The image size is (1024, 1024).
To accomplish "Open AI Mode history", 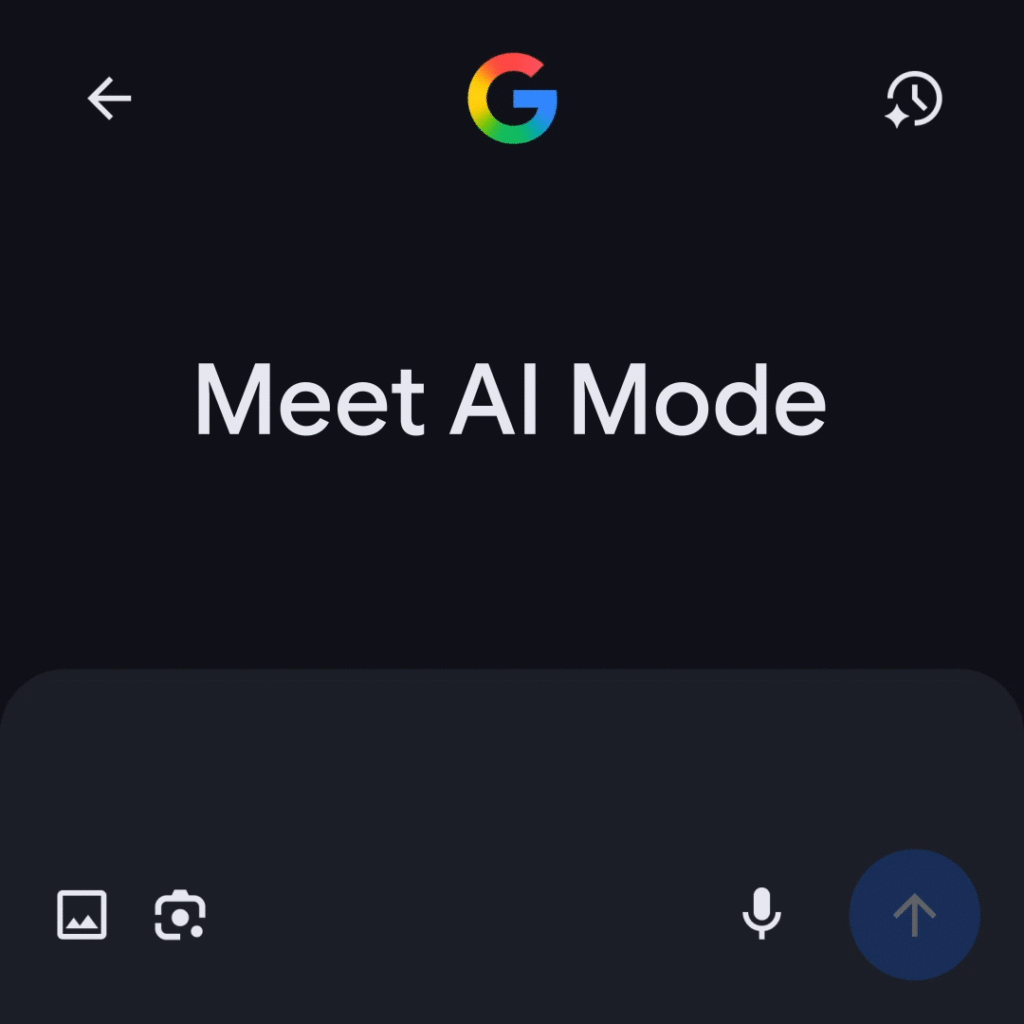I will 914,100.
